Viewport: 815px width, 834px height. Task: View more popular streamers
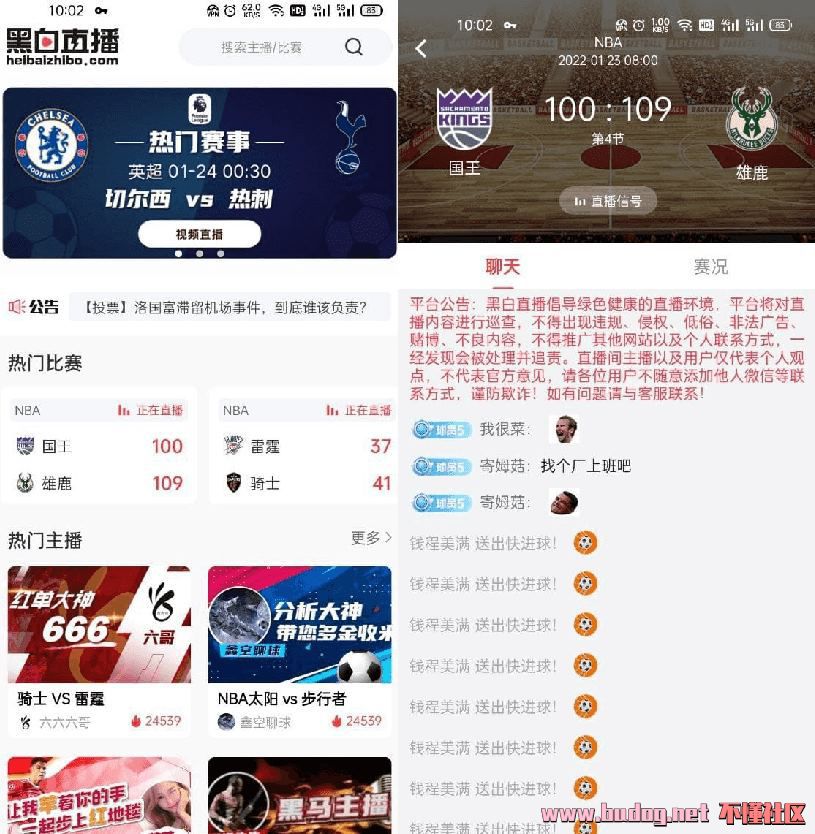point(371,538)
